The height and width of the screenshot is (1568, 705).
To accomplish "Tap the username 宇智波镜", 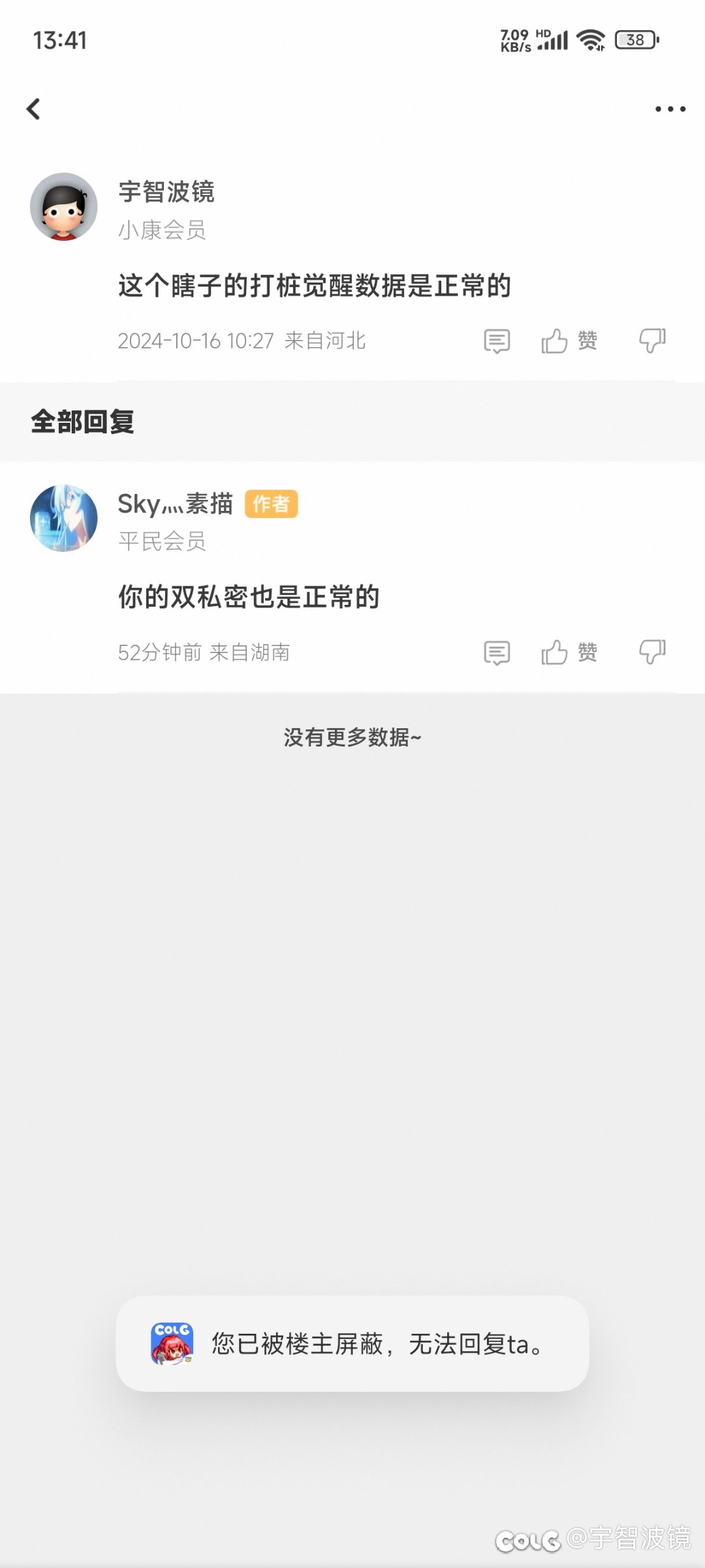I will tap(166, 192).
